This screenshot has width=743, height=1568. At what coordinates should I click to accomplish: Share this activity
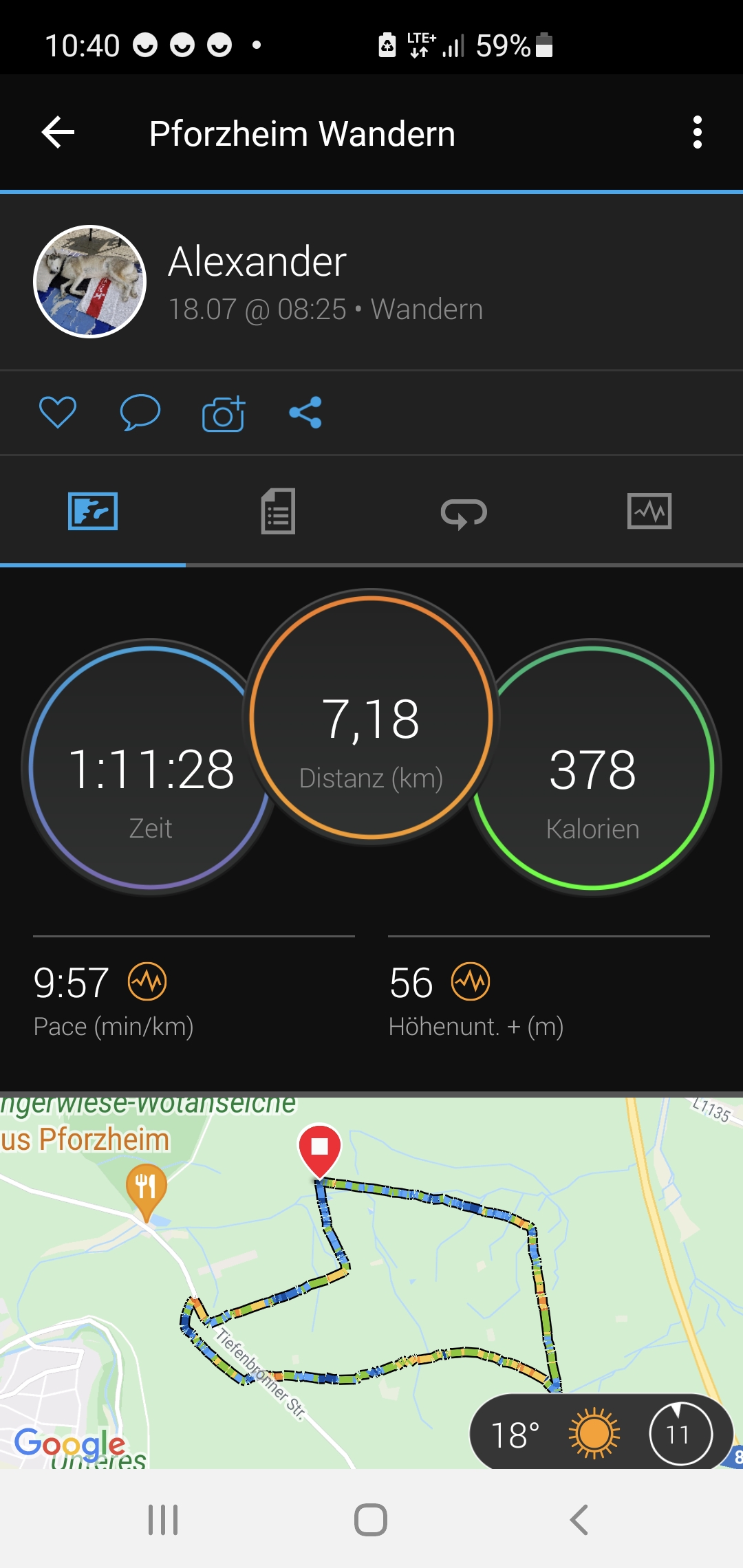(x=305, y=413)
